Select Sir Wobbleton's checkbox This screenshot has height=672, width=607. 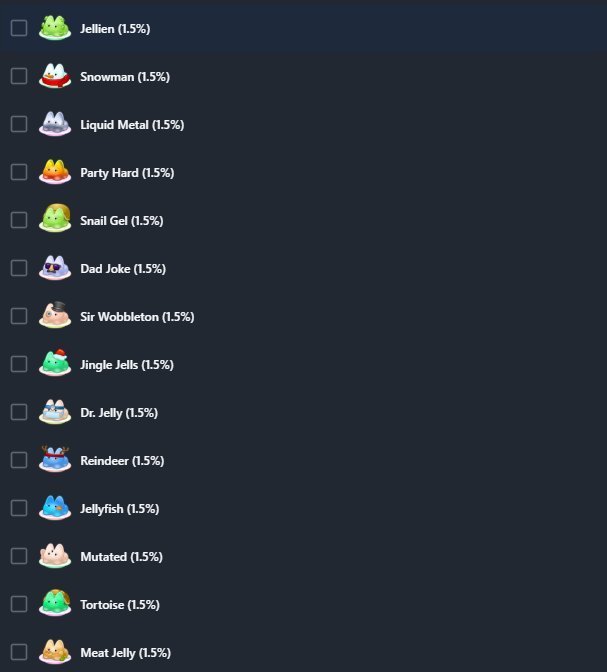point(19,316)
